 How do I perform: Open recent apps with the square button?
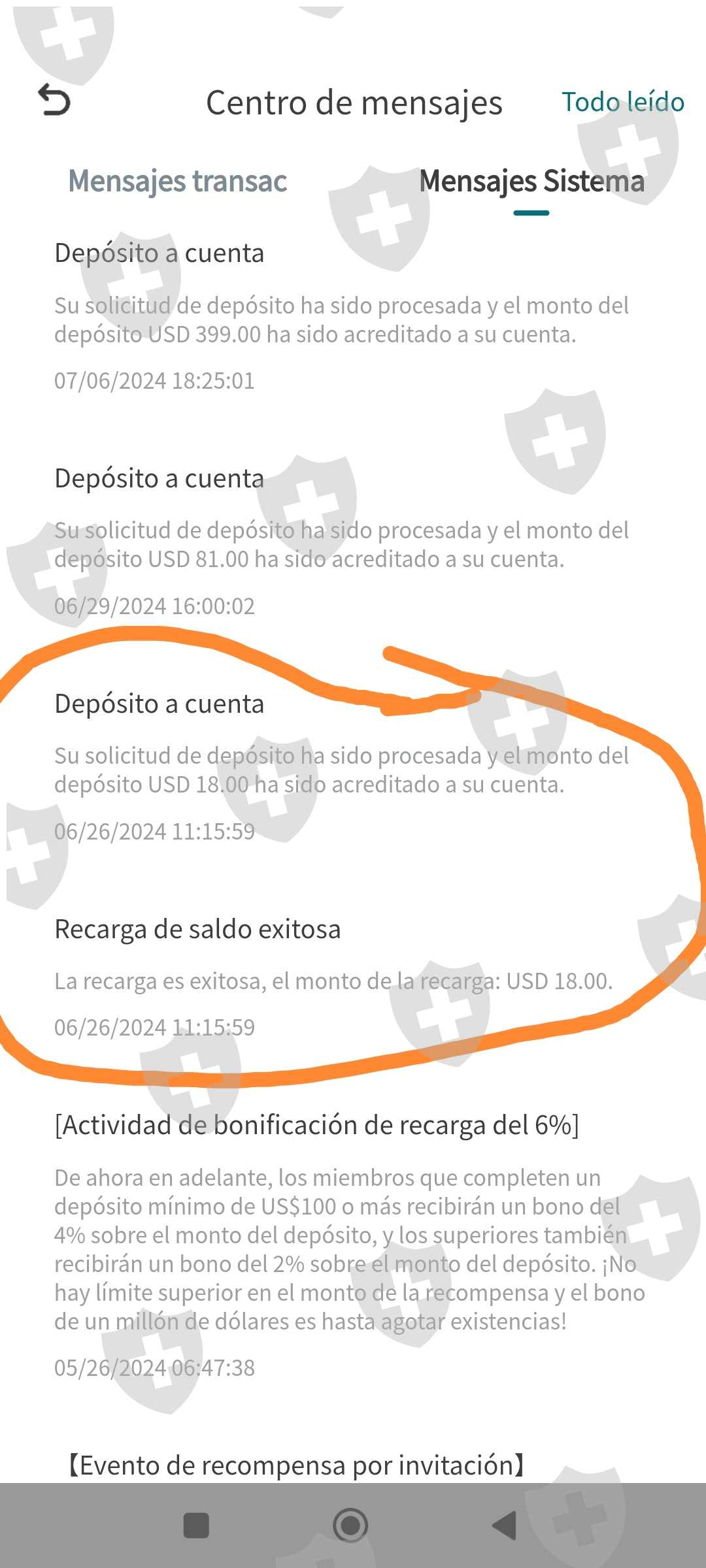pyautogui.click(x=196, y=1526)
